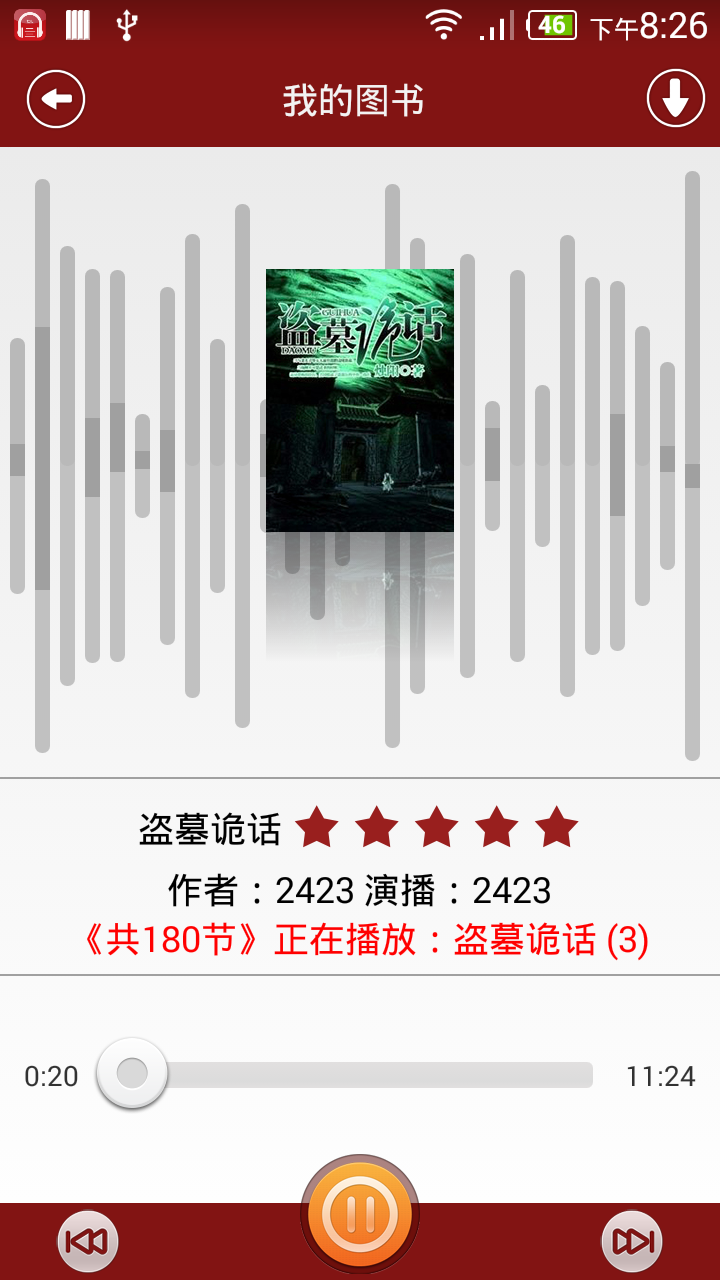The image size is (720, 1280).
Task: Pause the audiobook playback
Action: [360, 1214]
